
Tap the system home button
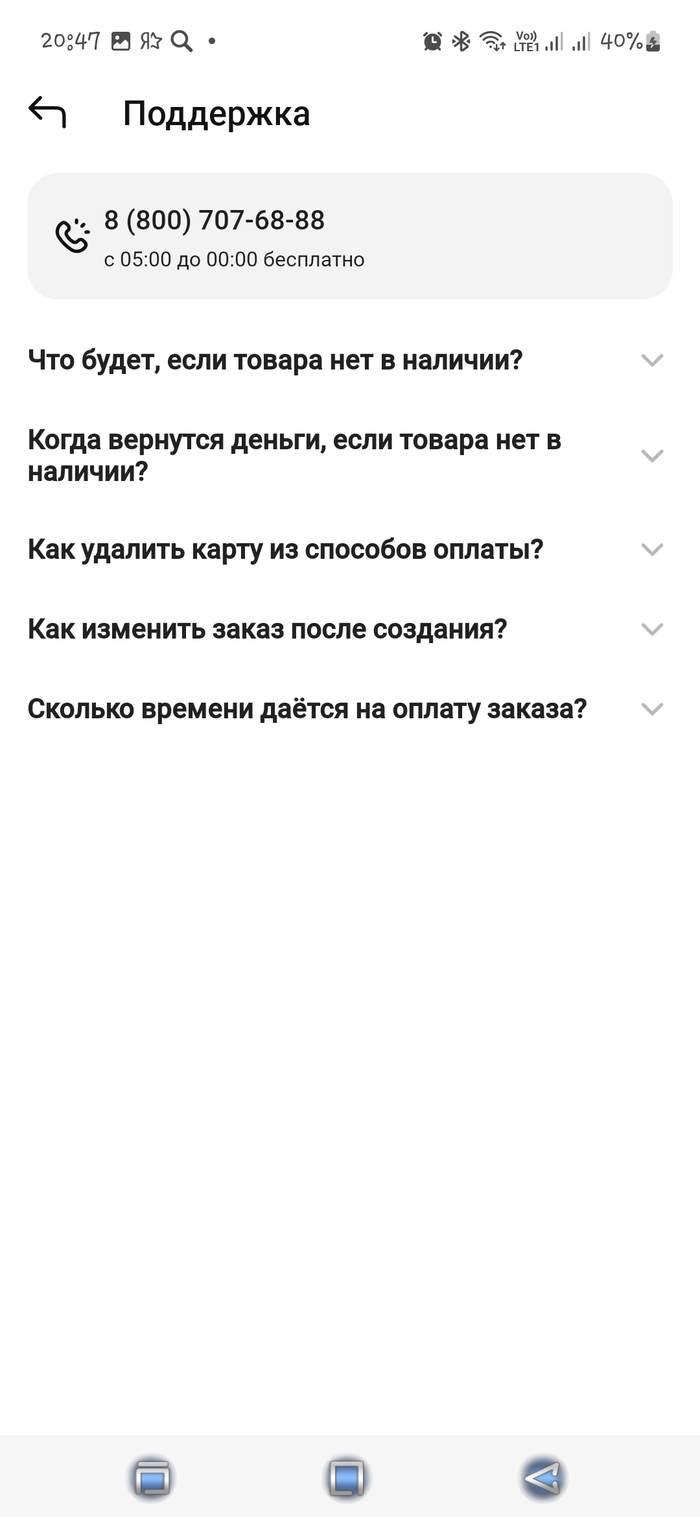pyautogui.click(x=347, y=1477)
